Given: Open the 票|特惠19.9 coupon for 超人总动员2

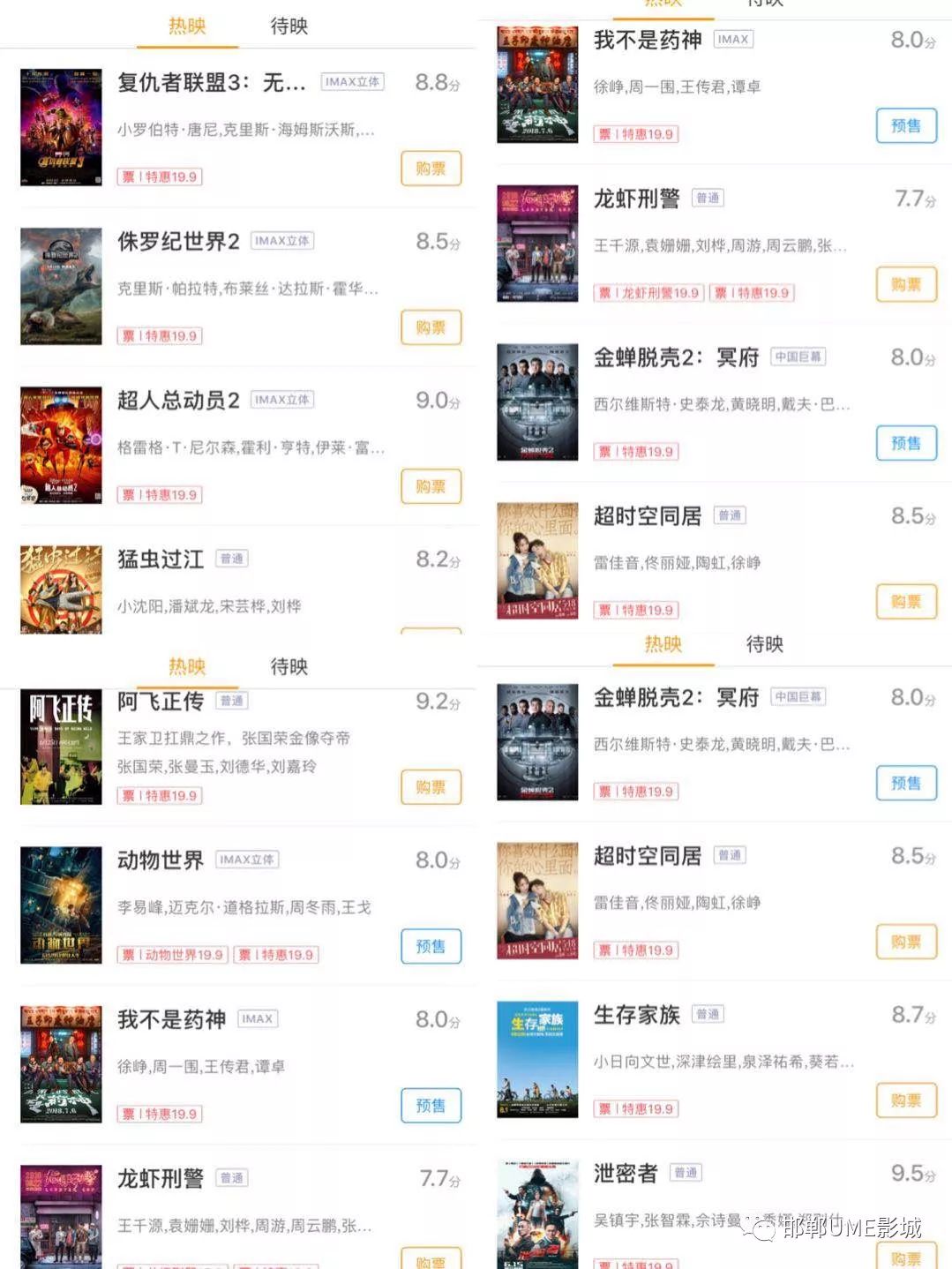Looking at the screenshot, I should pyautogui.click(x=160, y=495).
